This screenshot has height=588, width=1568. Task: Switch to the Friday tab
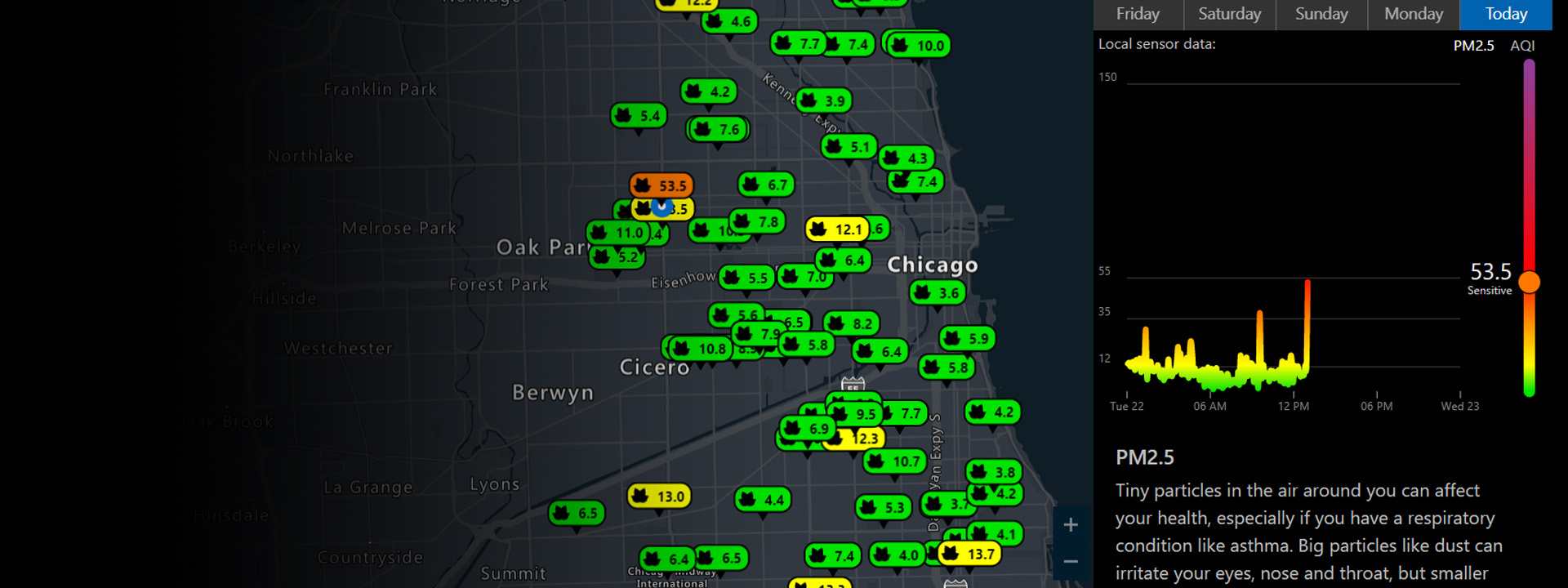point(1138,14)
